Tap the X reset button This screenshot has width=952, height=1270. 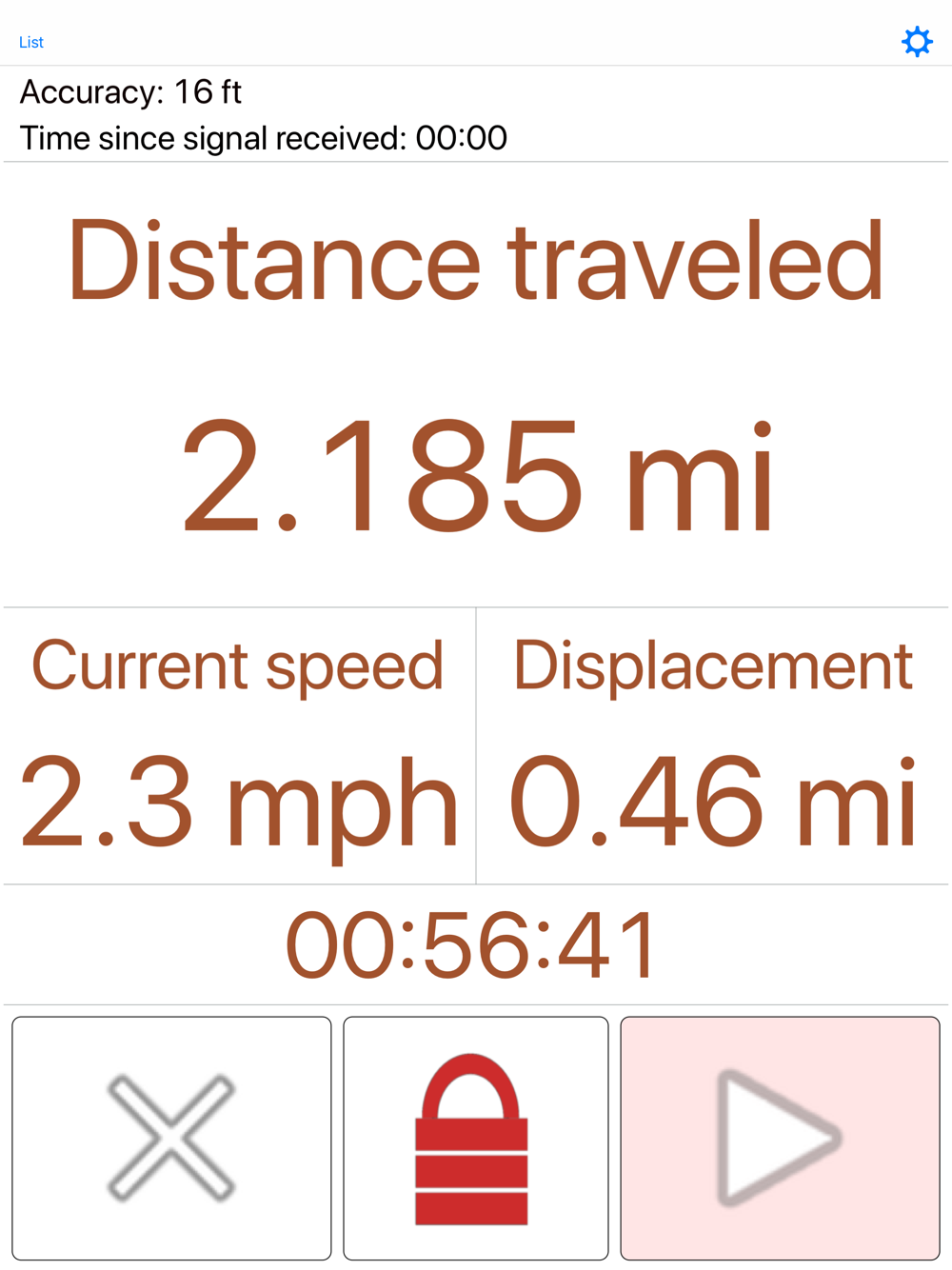click(171, 1138)
